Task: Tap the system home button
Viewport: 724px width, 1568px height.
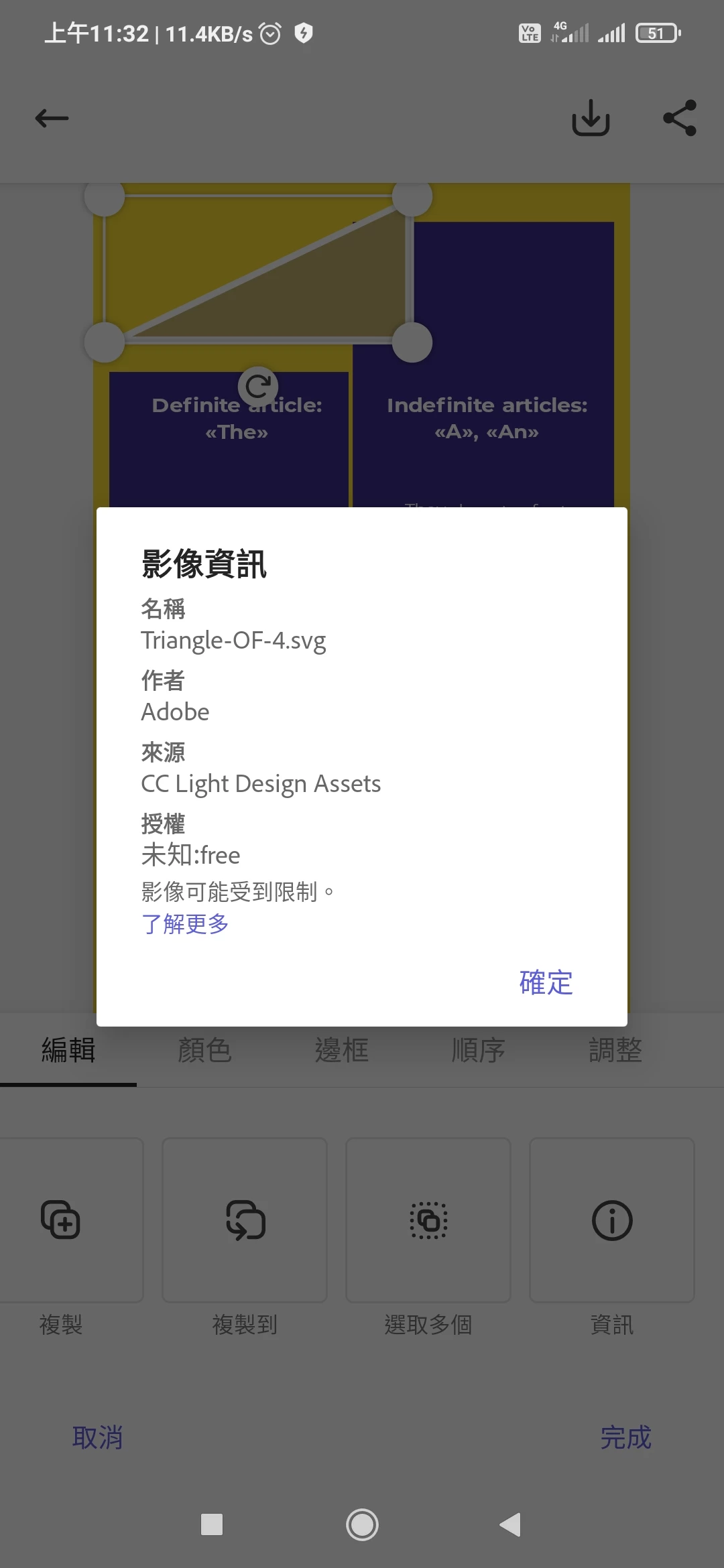Action: 362,1524
